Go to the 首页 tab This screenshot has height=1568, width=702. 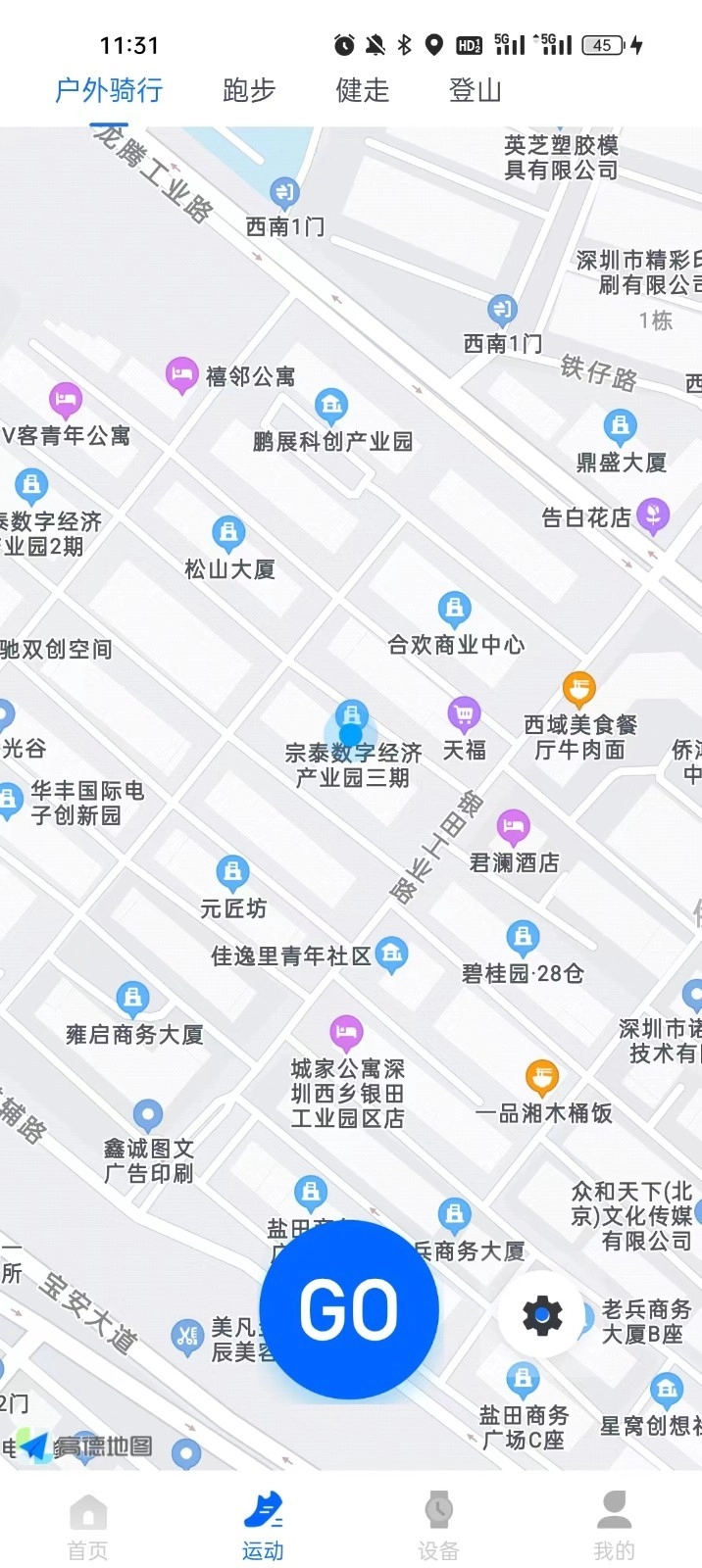coord(87,1527)
